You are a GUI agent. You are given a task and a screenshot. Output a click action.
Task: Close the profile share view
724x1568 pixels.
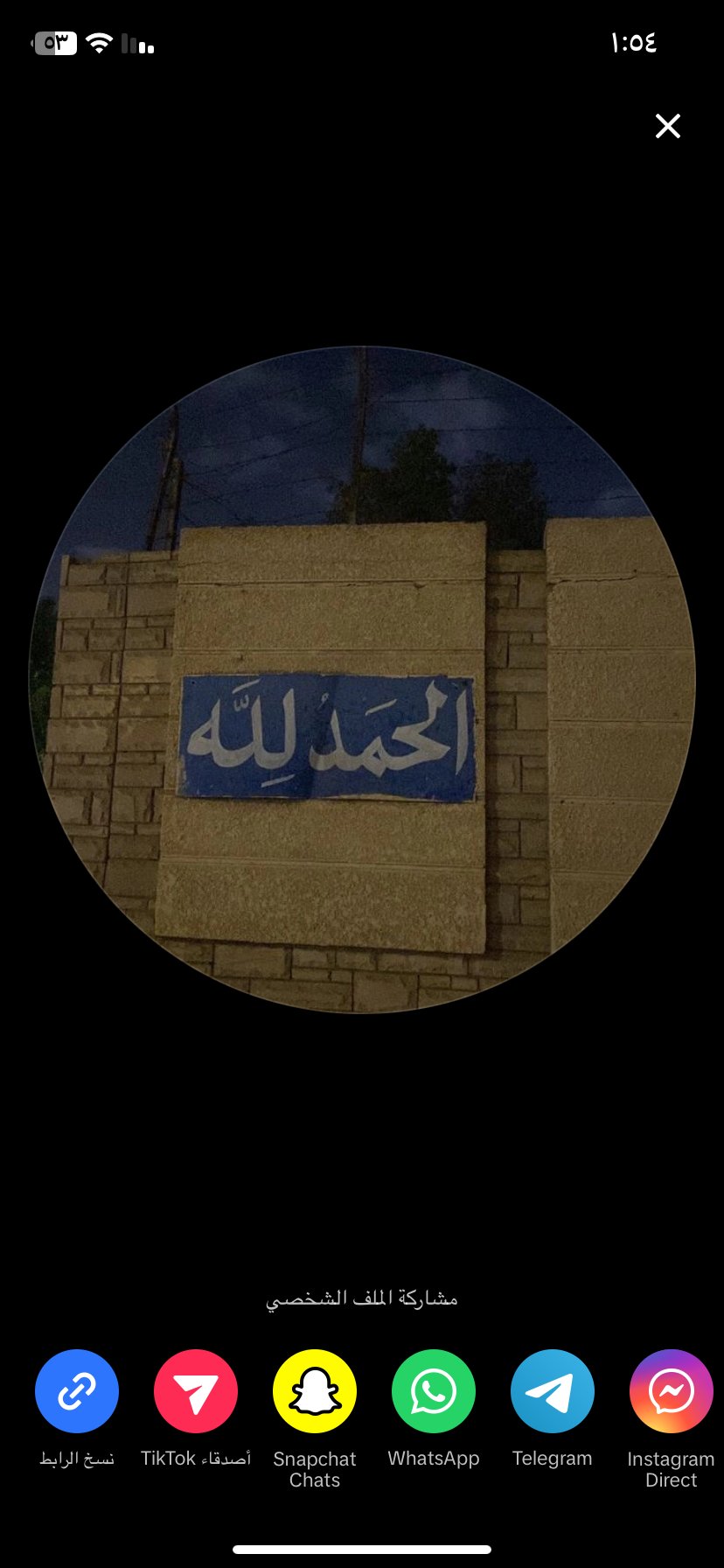(x=668, y=126)
